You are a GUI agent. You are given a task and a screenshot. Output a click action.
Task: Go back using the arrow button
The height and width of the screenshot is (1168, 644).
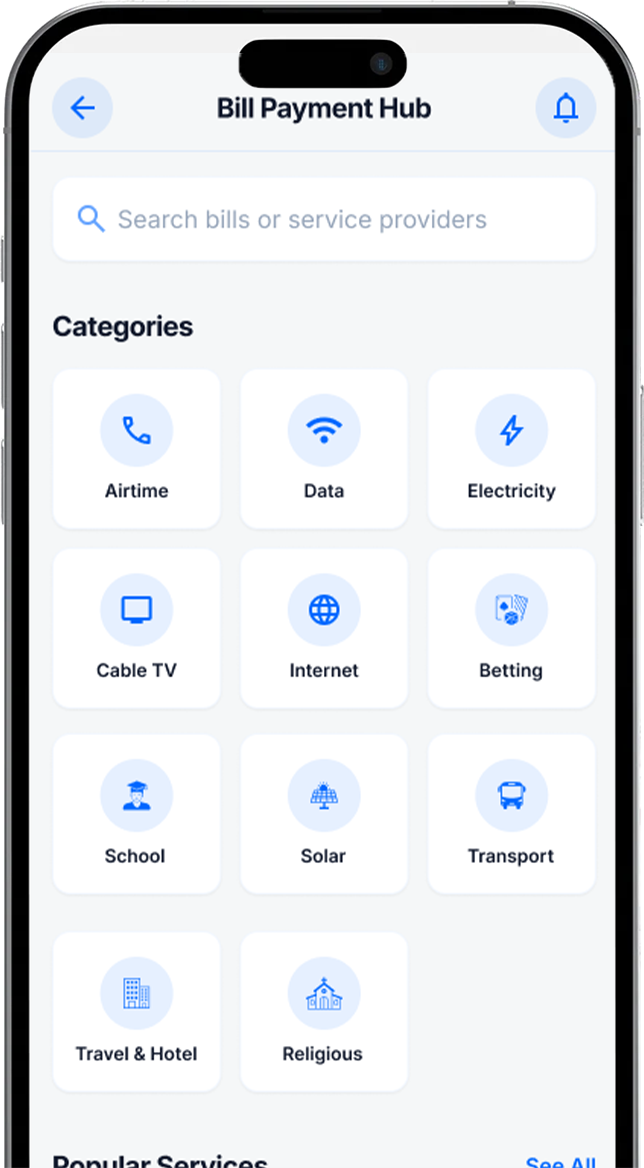83,108
